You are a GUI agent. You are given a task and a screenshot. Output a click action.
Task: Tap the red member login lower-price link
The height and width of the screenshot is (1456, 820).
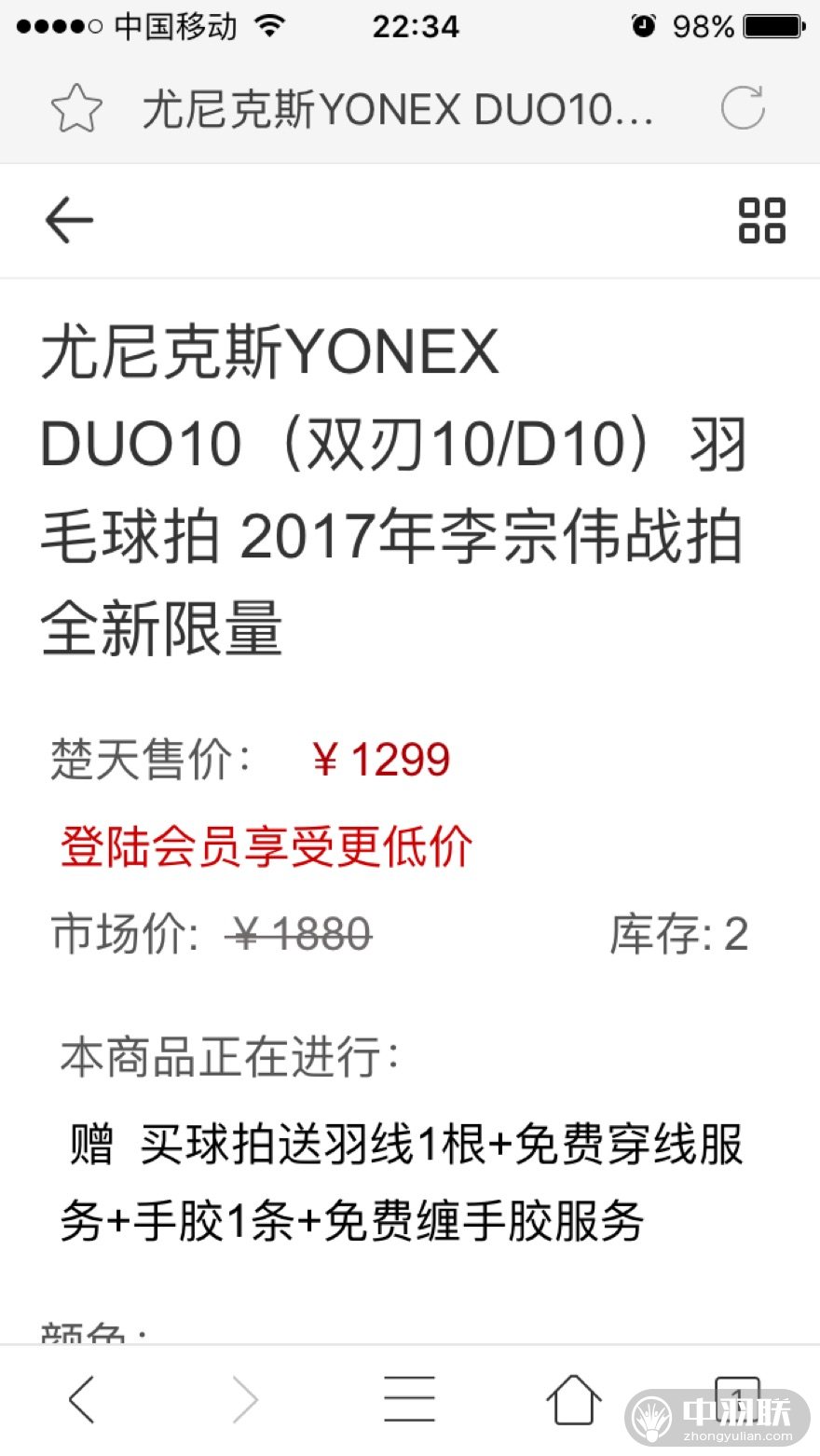266,847
